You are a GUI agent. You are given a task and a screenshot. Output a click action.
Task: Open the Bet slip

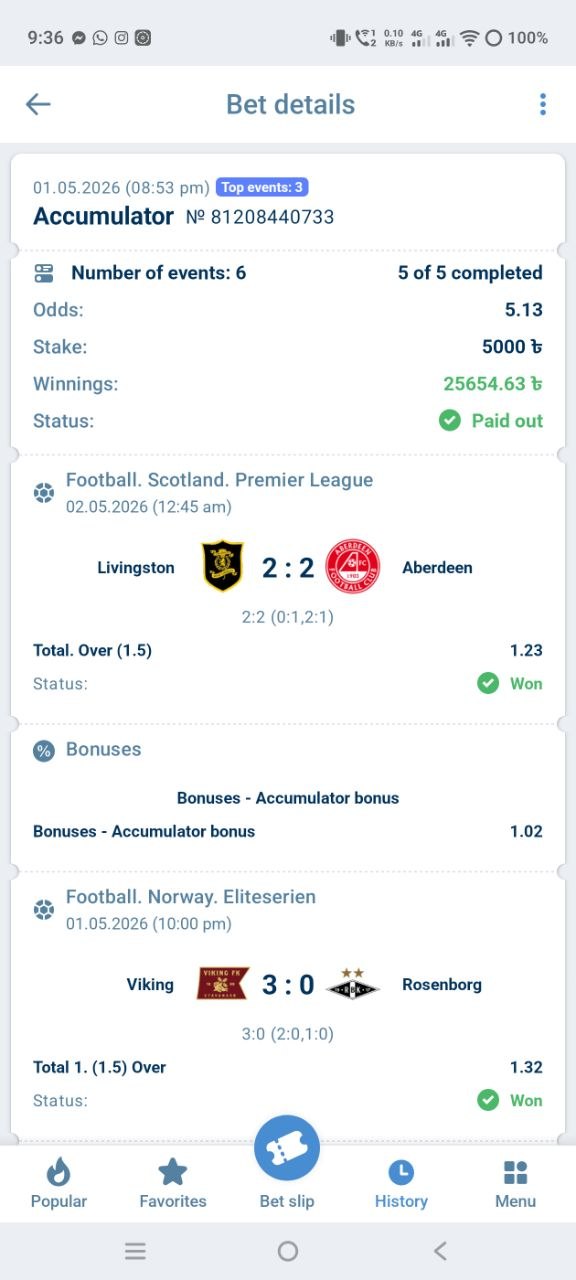[x=287, y=1163]
